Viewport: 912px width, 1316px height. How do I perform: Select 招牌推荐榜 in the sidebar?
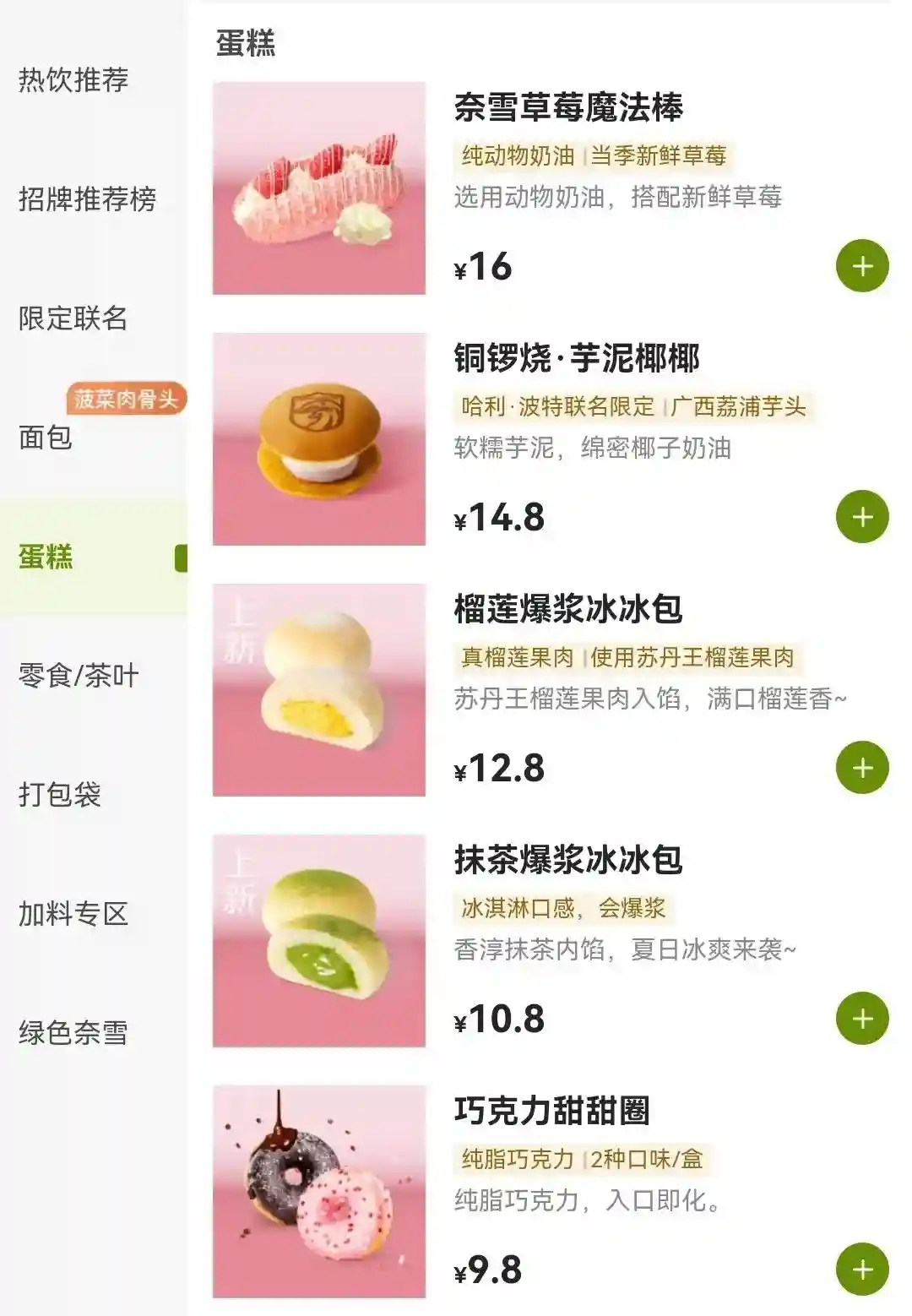[87, 199]
